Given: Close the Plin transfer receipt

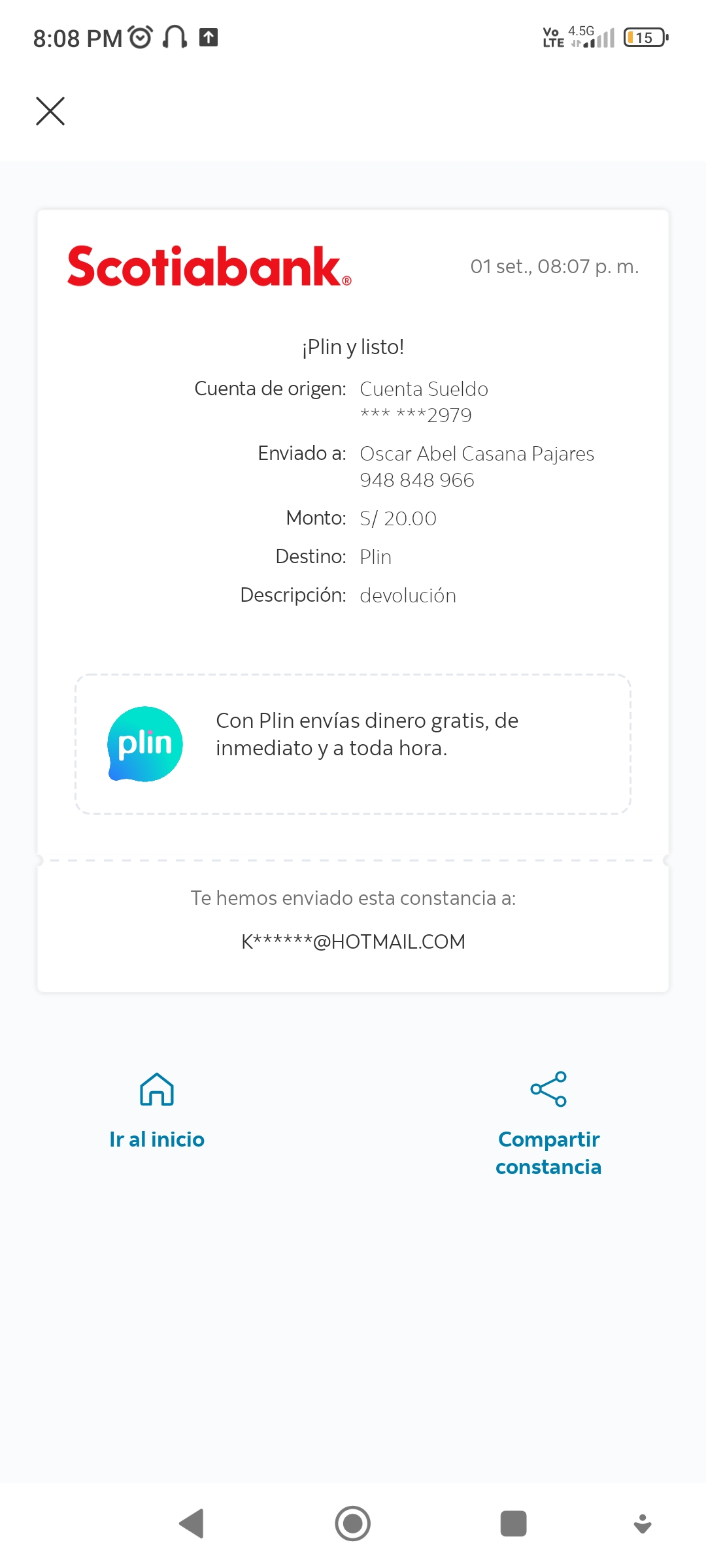Looking at the screenshot, I should click(50, 111).
